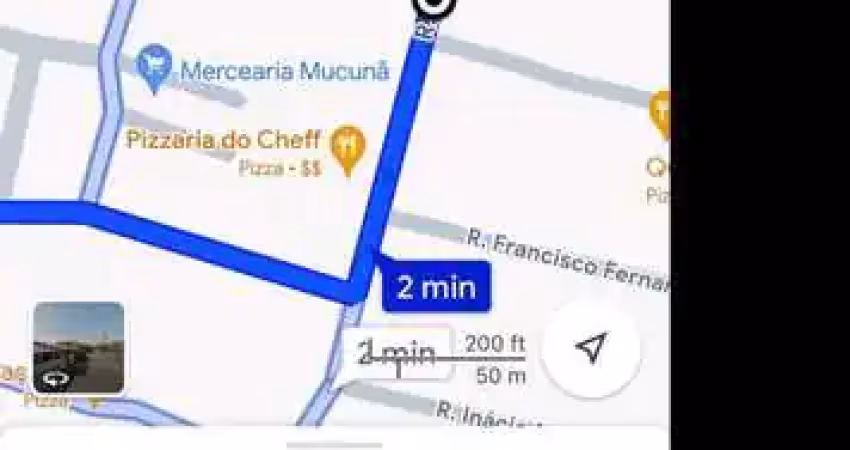The height and width of the screenshot is (450, 850).
Task: Open the Pizzaria do Cheff place marker
Action: click(x=348, y=149)
